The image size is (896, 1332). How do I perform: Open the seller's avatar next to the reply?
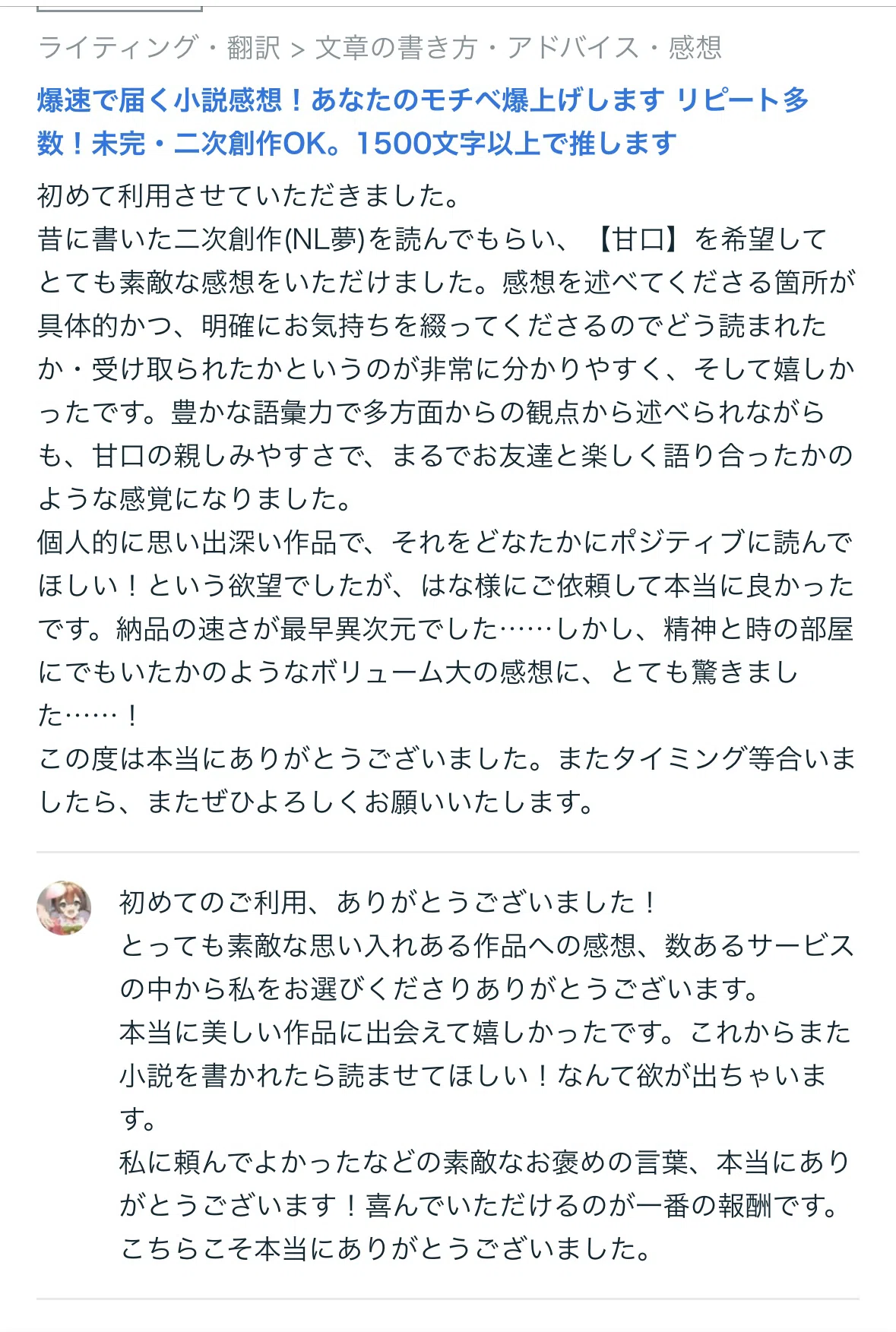coord(64,908)
